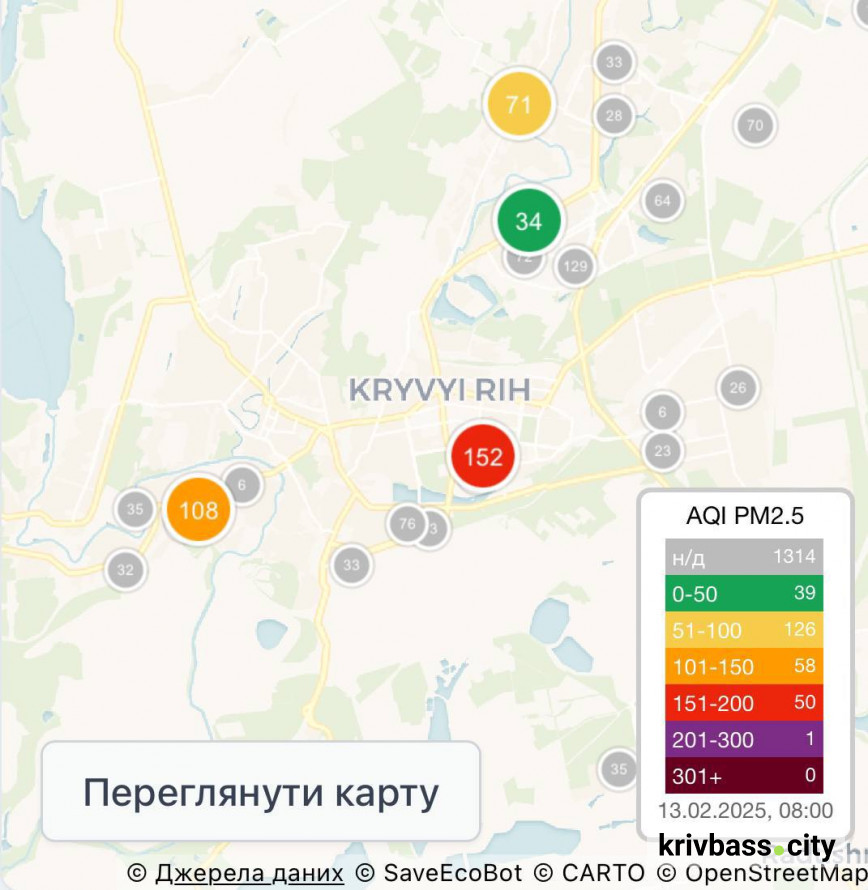The image size is (868, 890).
Task: Select the red 152 air quality marker
Action: [483, 457]
